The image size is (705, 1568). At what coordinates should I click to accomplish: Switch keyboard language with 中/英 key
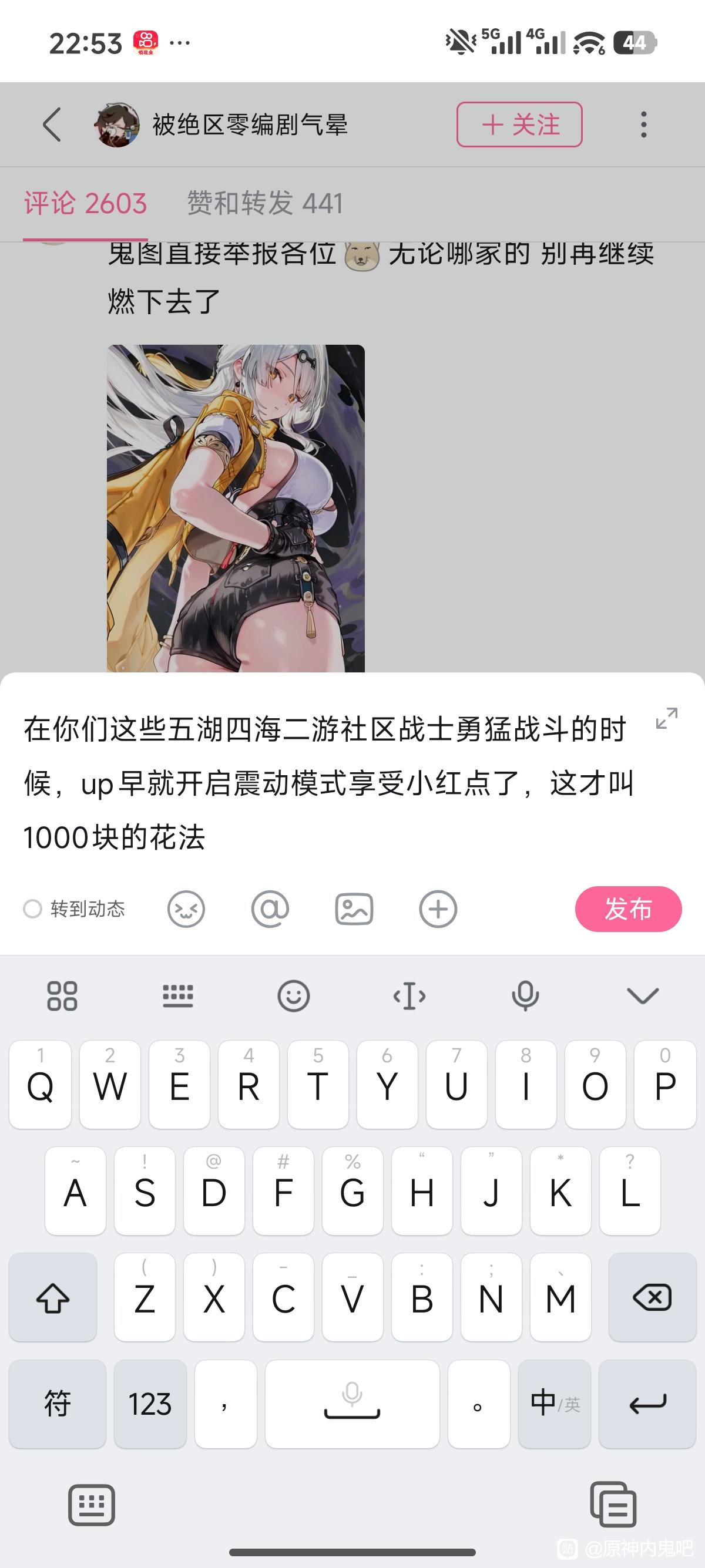[555, 1404]
